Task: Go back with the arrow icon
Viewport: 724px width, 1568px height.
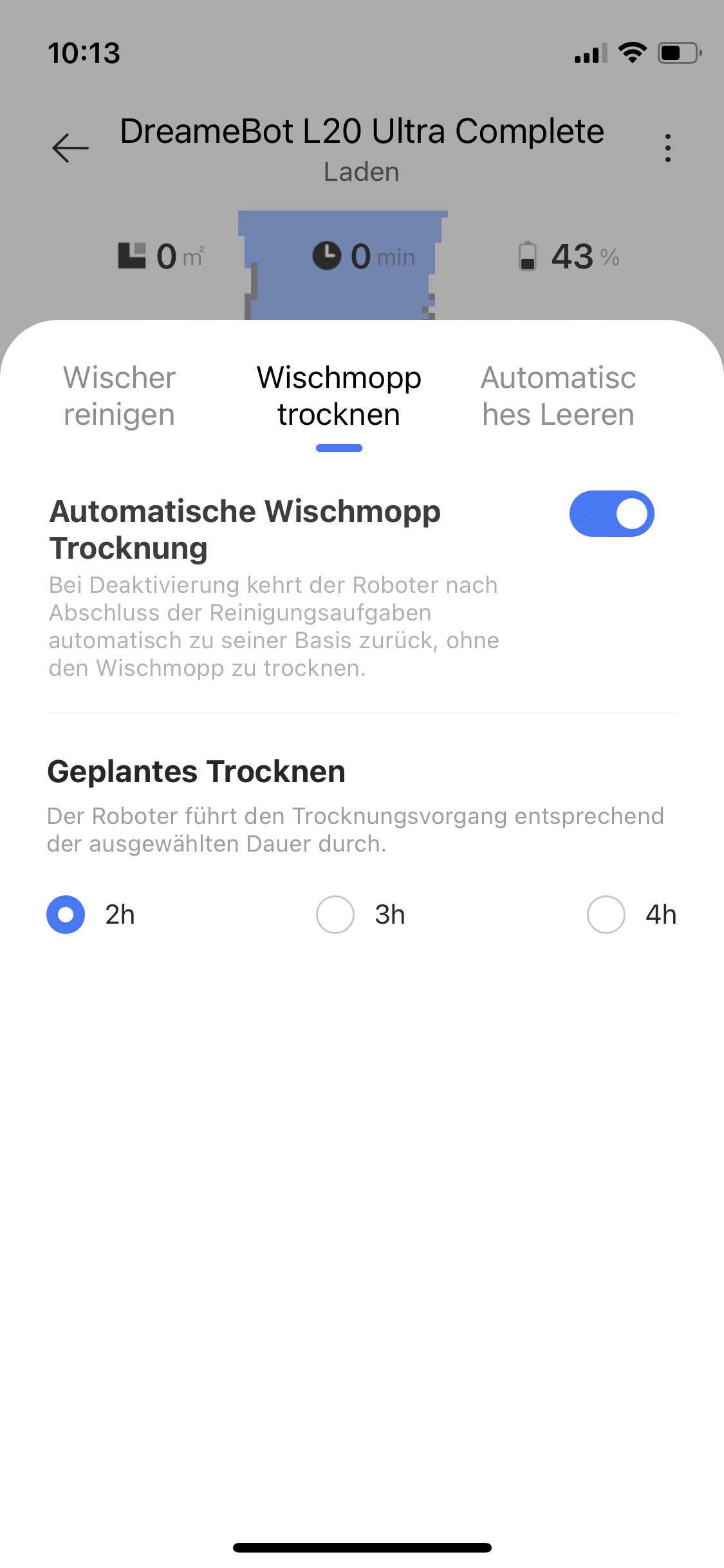Action: [x=70, y=148]
